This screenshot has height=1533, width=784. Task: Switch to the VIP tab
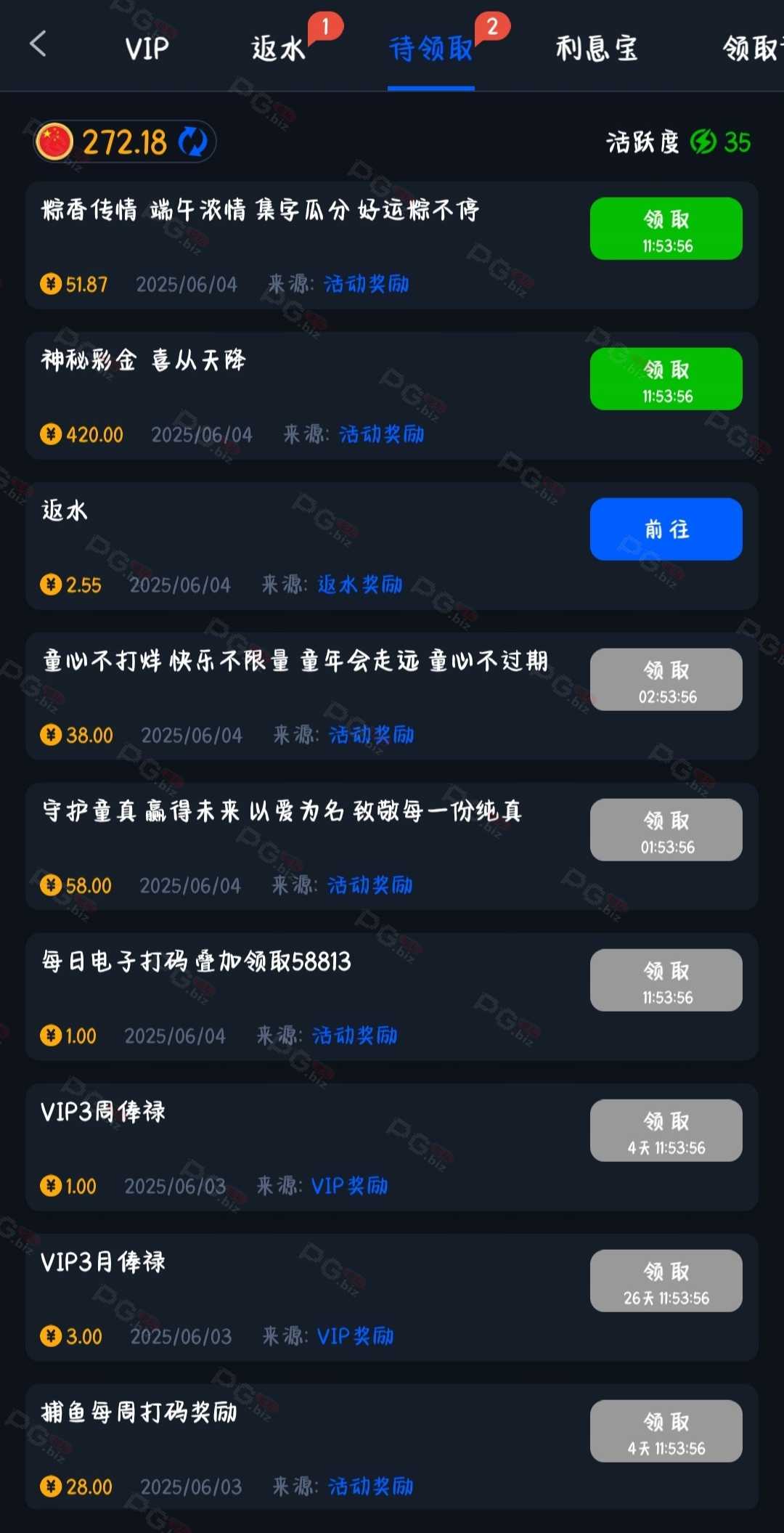(x=147, y=49)
